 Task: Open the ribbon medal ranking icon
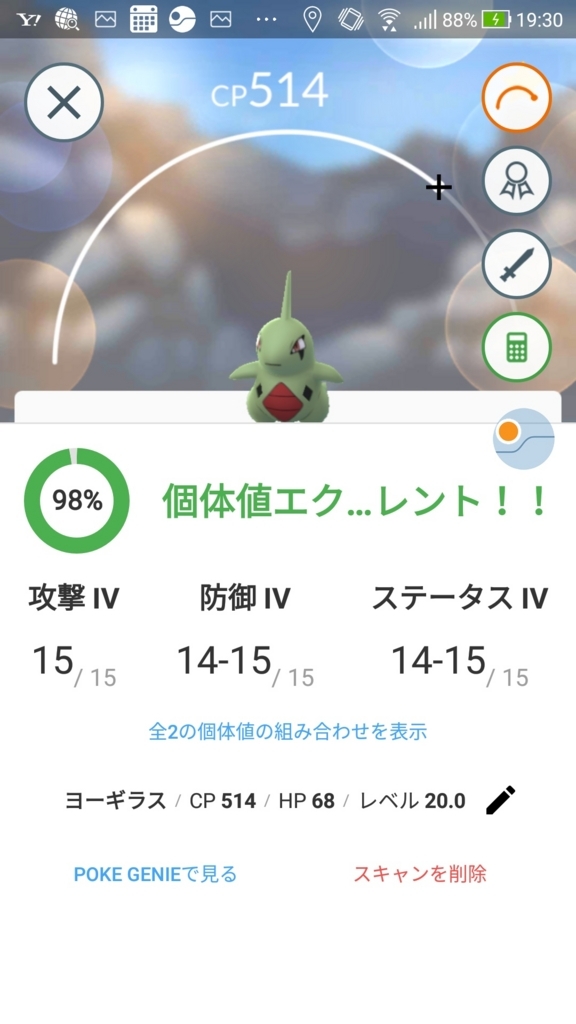(x=517, y=181)
